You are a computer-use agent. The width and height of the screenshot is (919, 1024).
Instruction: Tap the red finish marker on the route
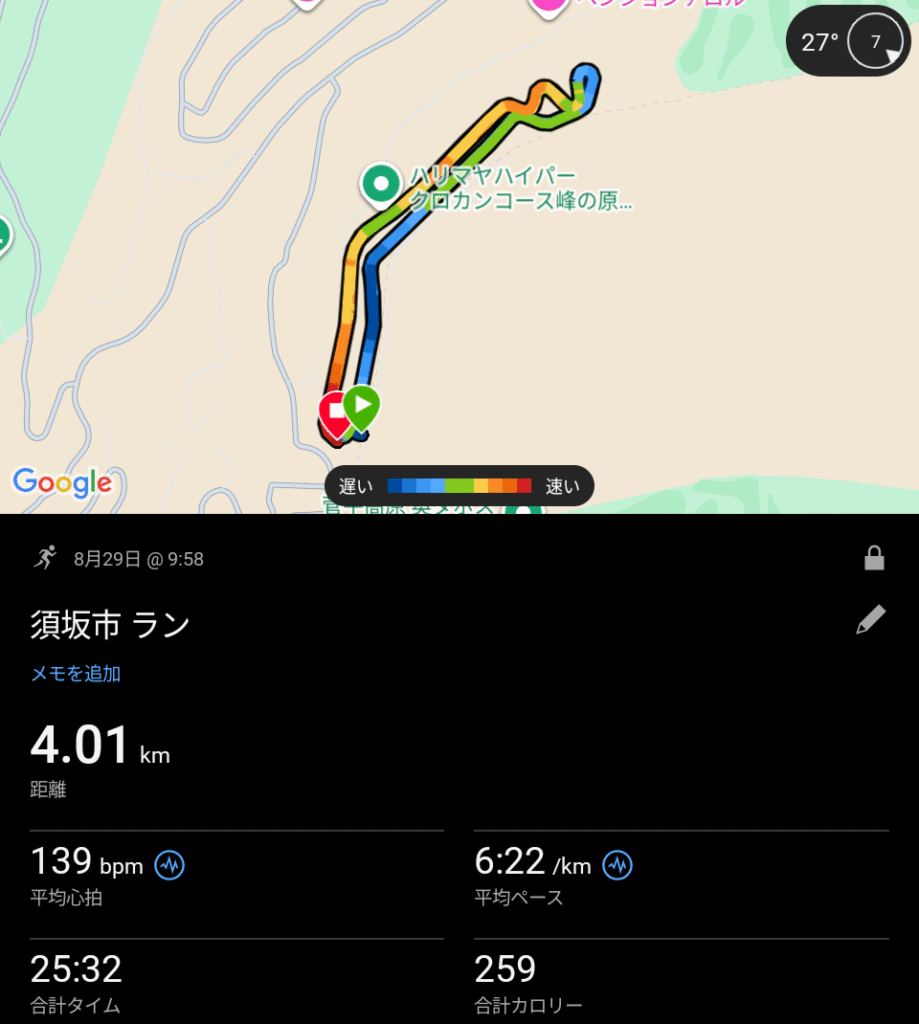coord(335,412)
